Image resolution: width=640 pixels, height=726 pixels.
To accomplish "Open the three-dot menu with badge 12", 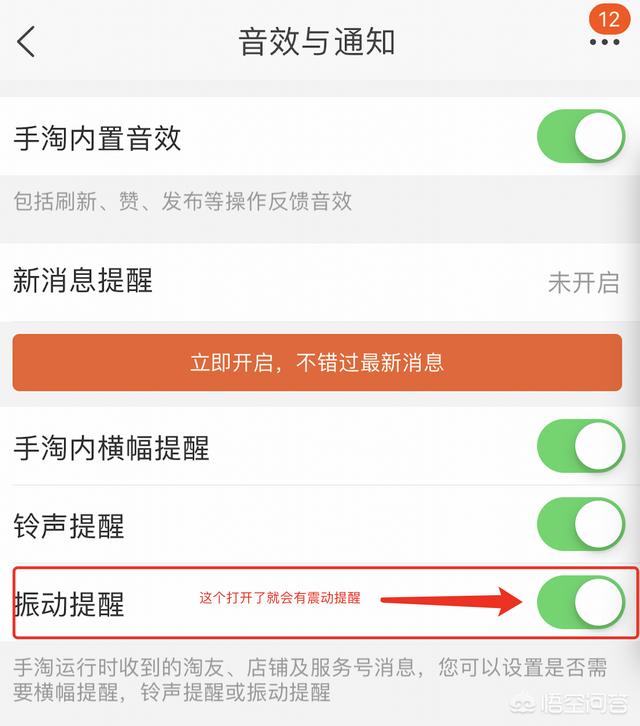I will point(604,42).
